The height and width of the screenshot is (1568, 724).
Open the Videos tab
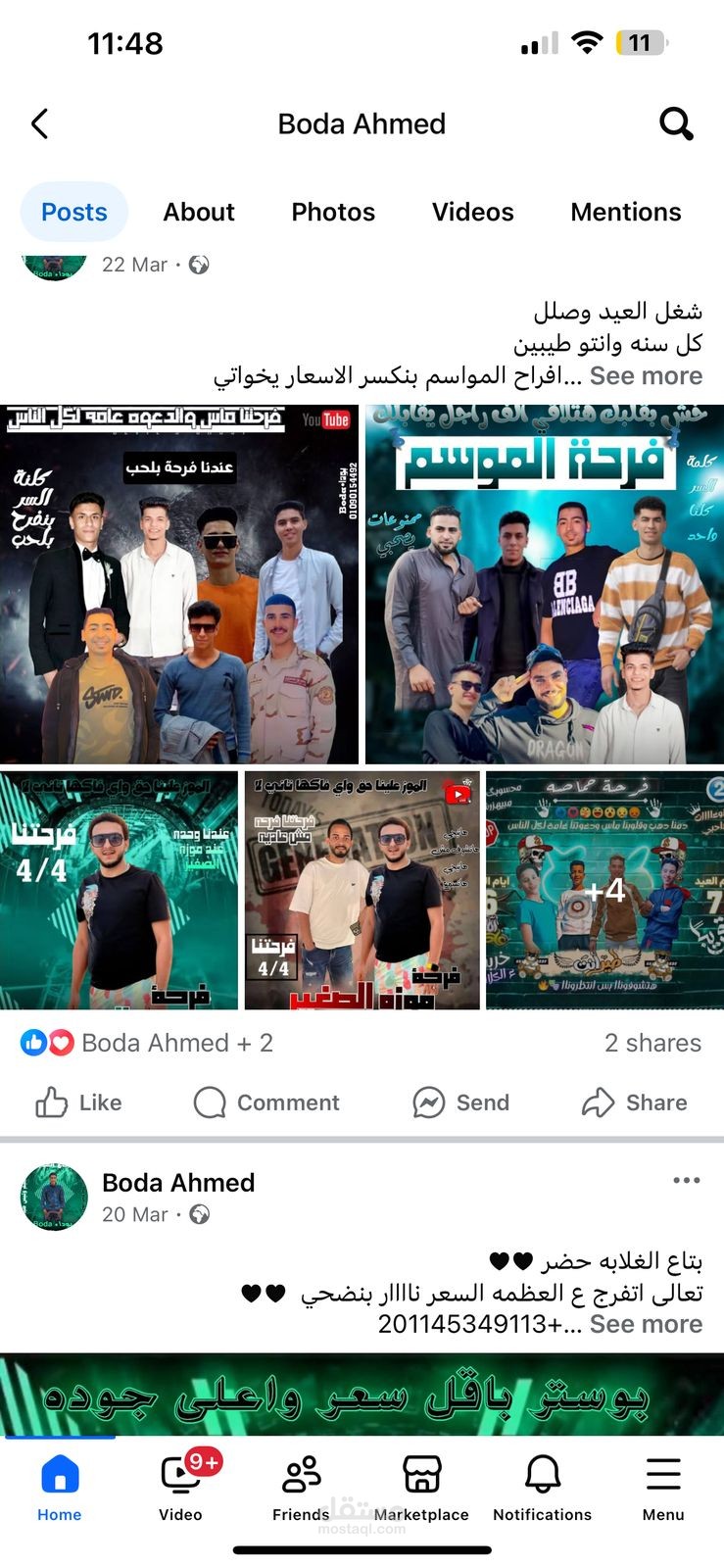point(472,212)
